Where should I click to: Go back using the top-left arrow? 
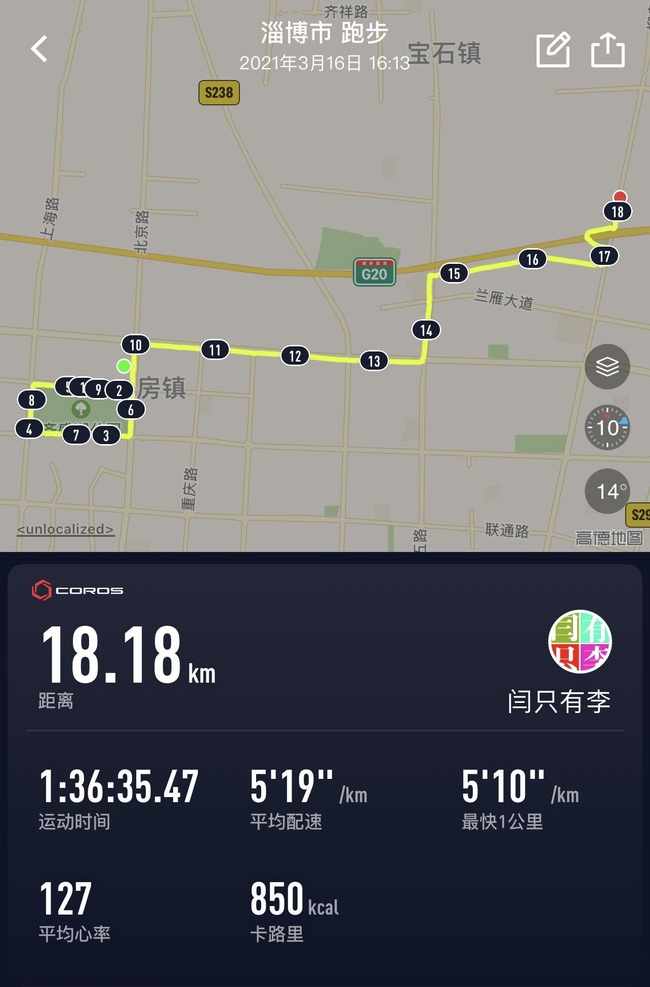(x=39, y=48)
